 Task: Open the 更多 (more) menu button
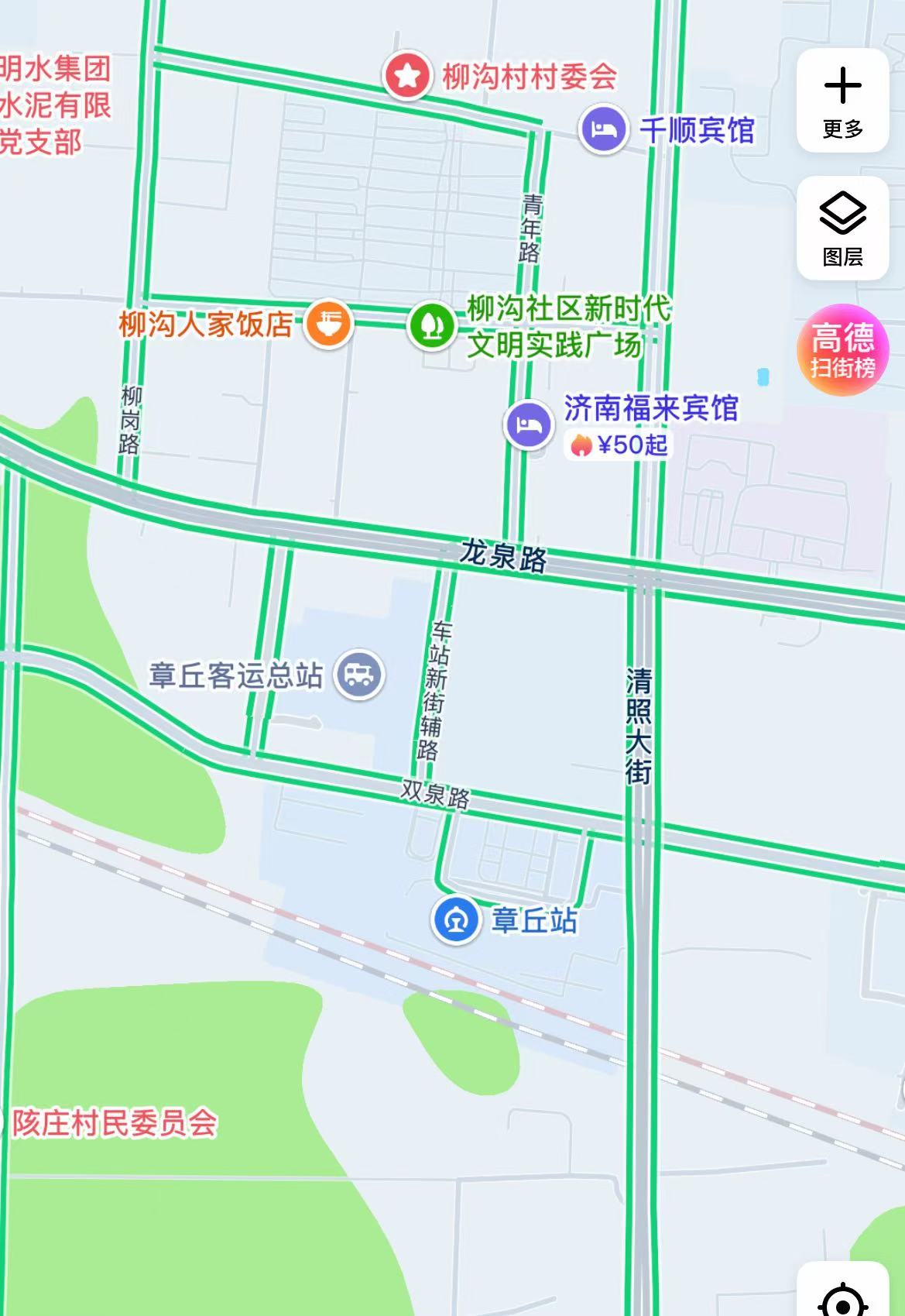[842, 100]
